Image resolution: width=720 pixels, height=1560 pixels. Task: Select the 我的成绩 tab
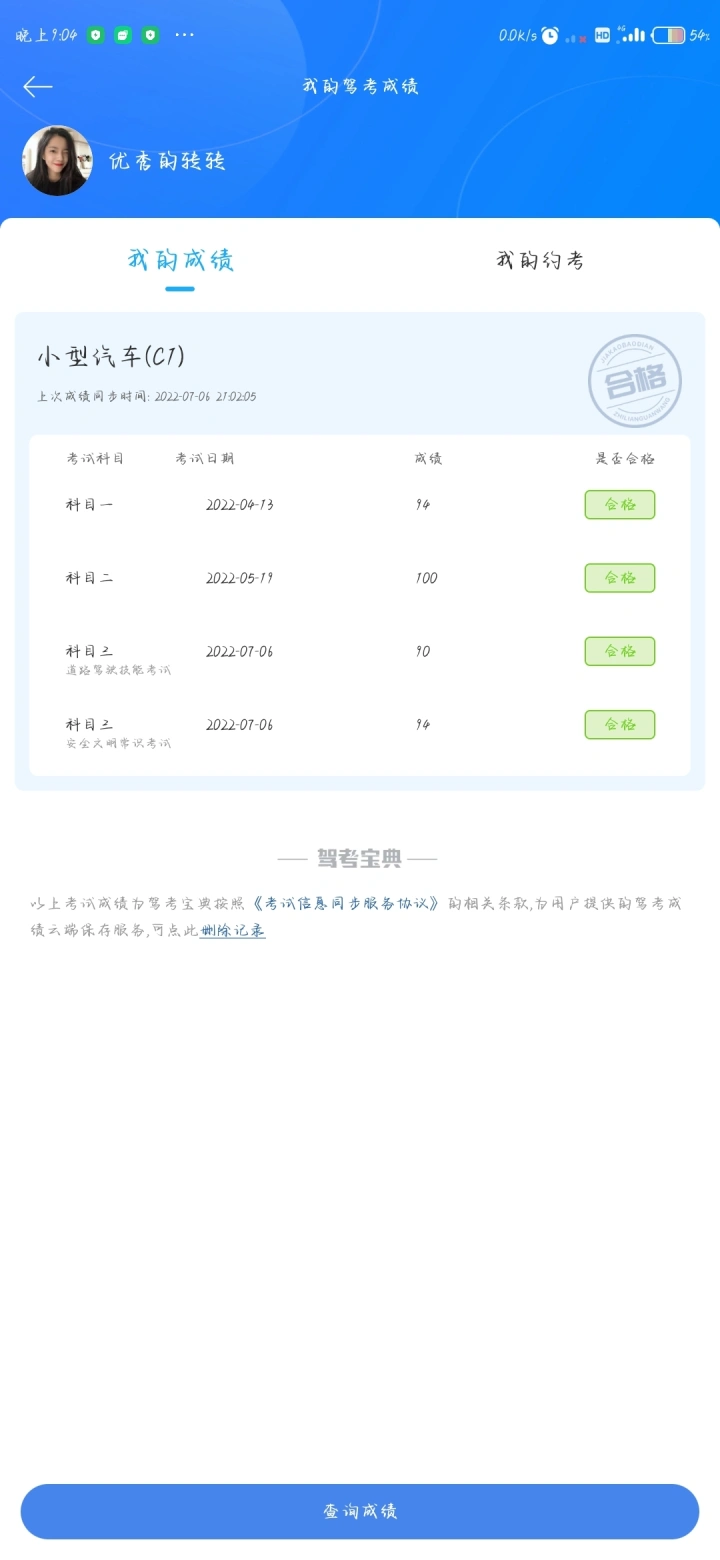click(180, 261)
